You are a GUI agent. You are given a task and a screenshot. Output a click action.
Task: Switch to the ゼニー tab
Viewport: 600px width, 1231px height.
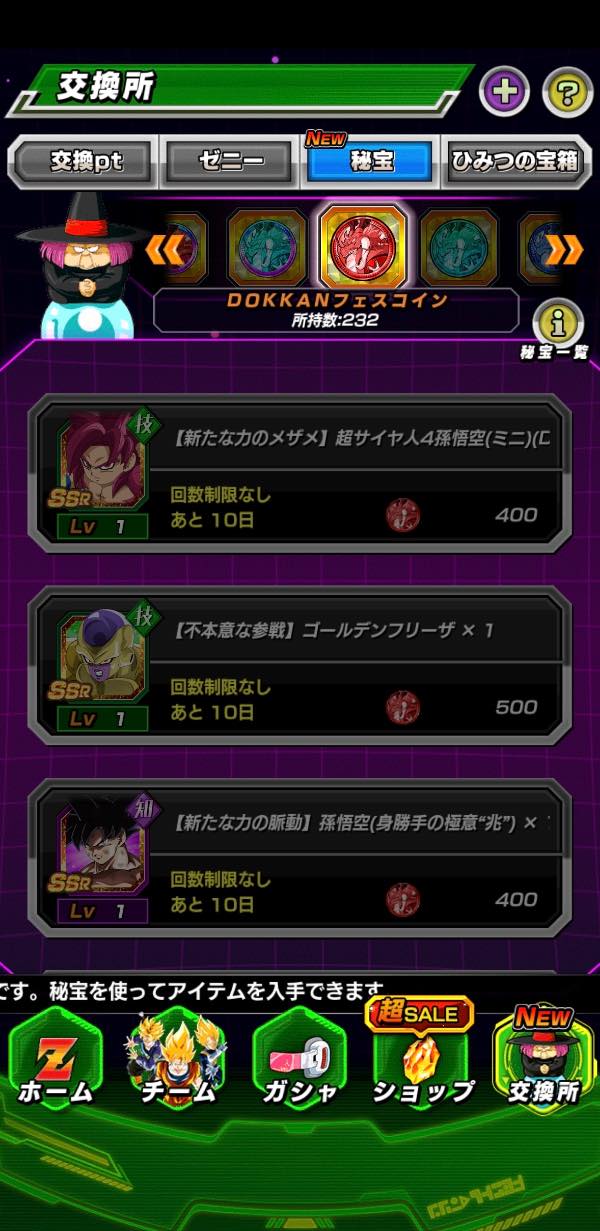click(229, 161)
